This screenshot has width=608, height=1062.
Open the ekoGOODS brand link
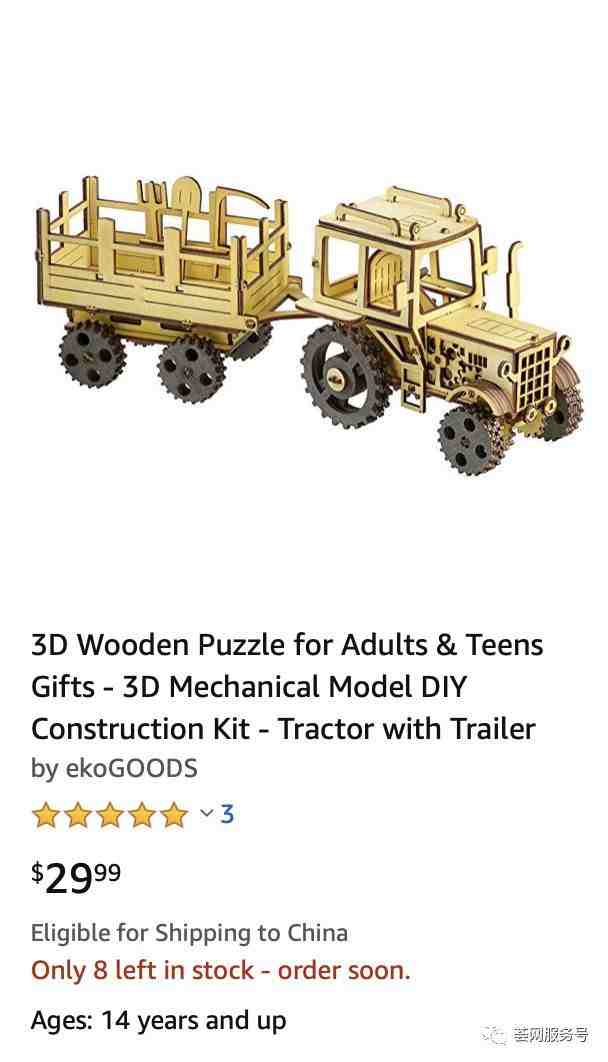point(131,769)
